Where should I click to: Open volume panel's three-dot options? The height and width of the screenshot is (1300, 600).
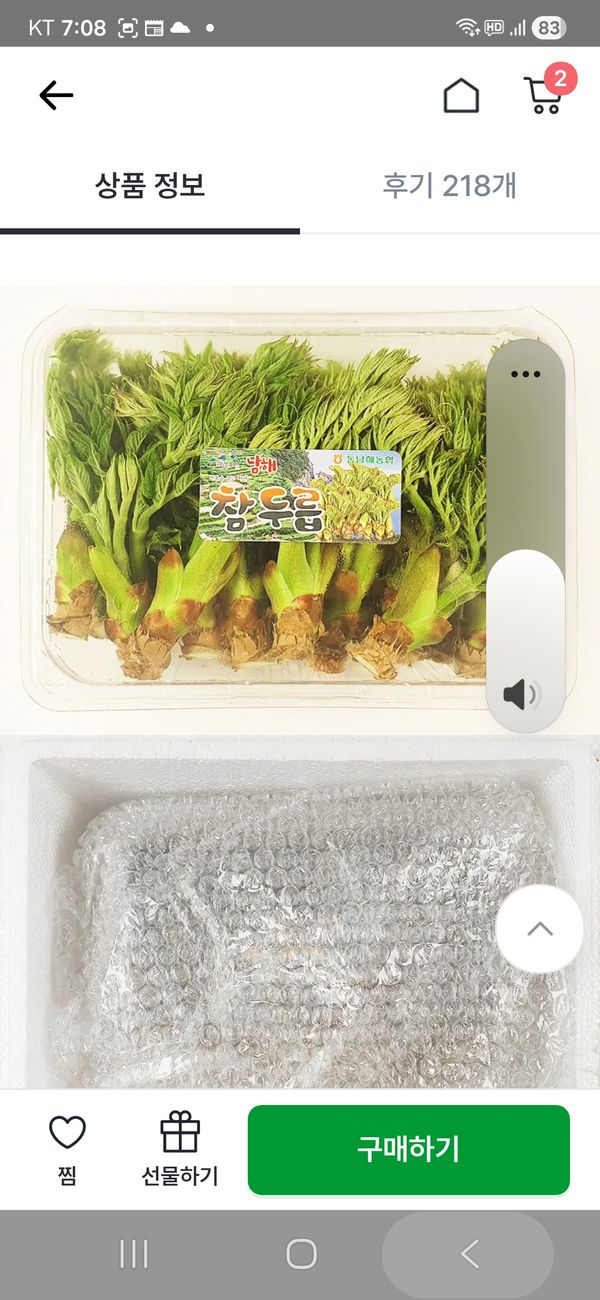525,374
